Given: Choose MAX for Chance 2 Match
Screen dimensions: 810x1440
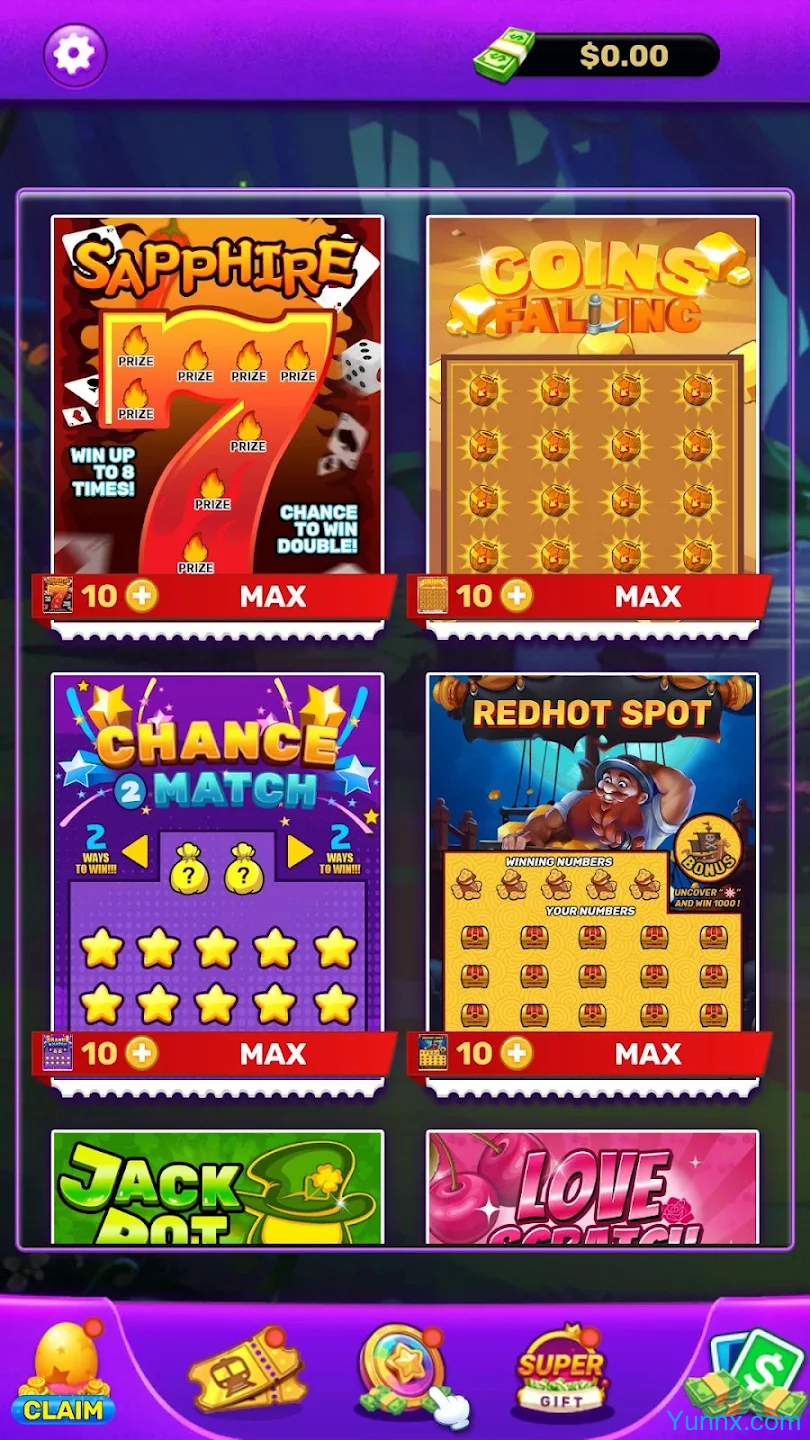Looking at the screenshot, I should [273, 1053].
